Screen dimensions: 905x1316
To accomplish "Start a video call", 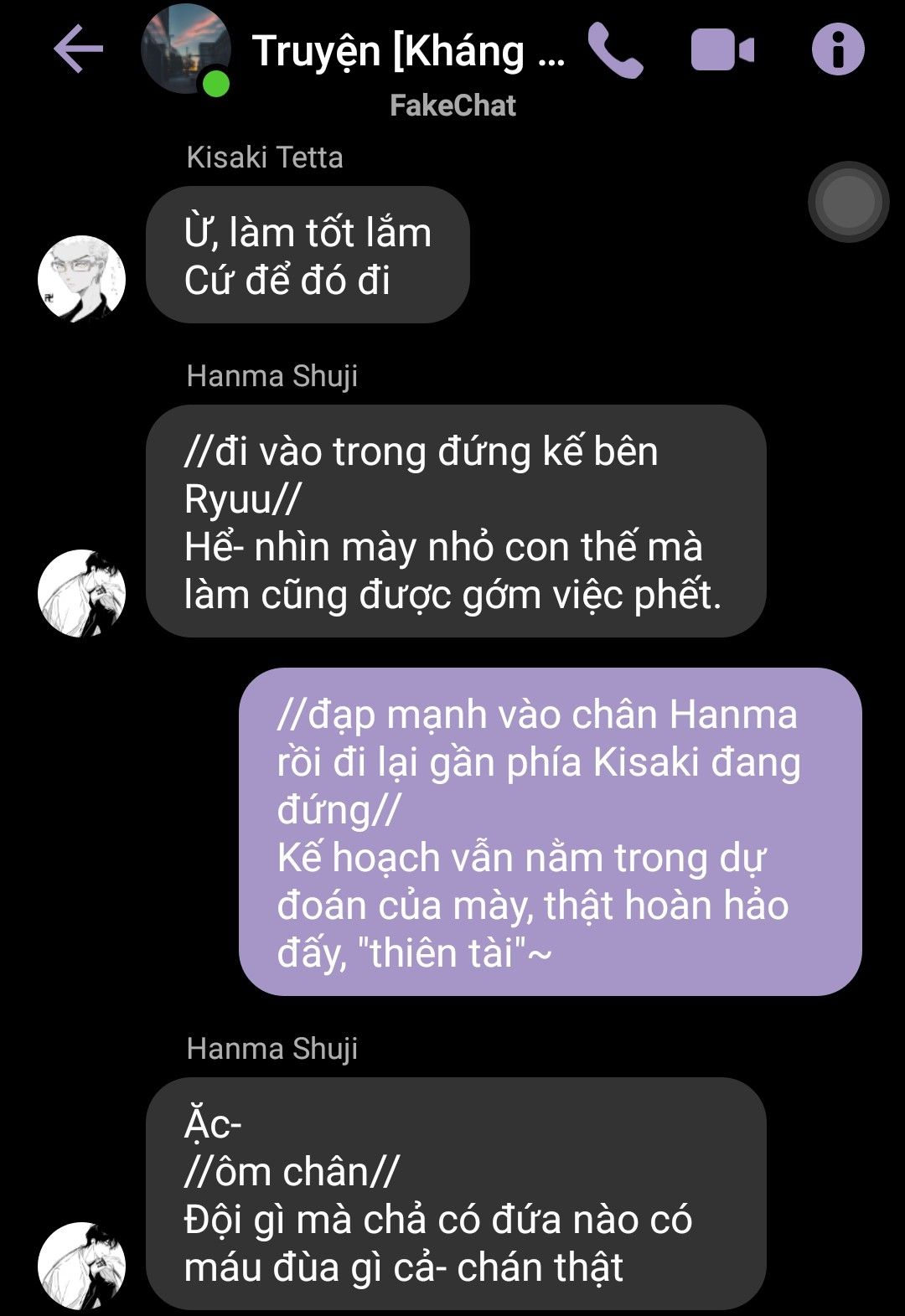I will 722,50.
